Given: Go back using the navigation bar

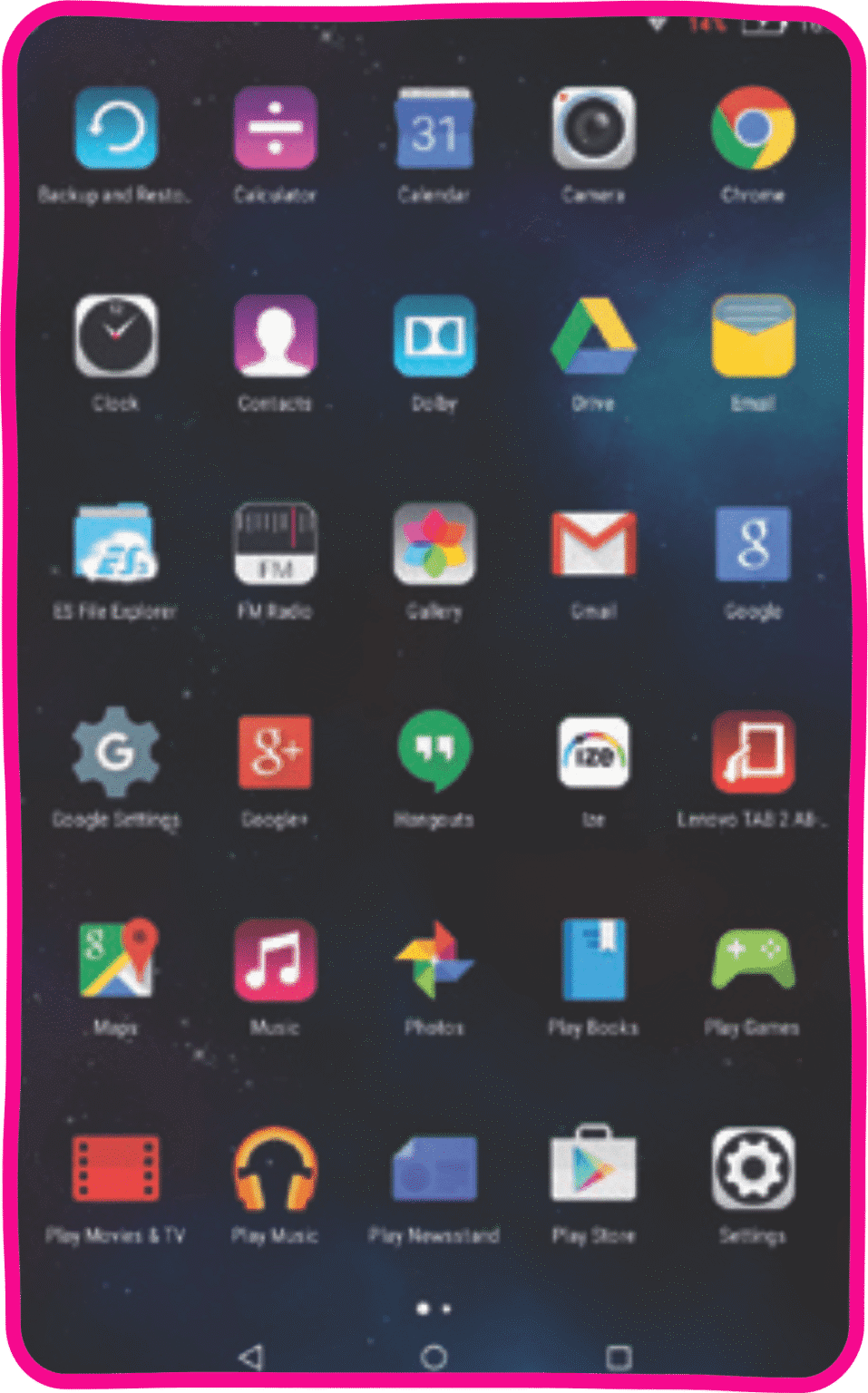Looking at the screenshot, I should coord(251,1357).
